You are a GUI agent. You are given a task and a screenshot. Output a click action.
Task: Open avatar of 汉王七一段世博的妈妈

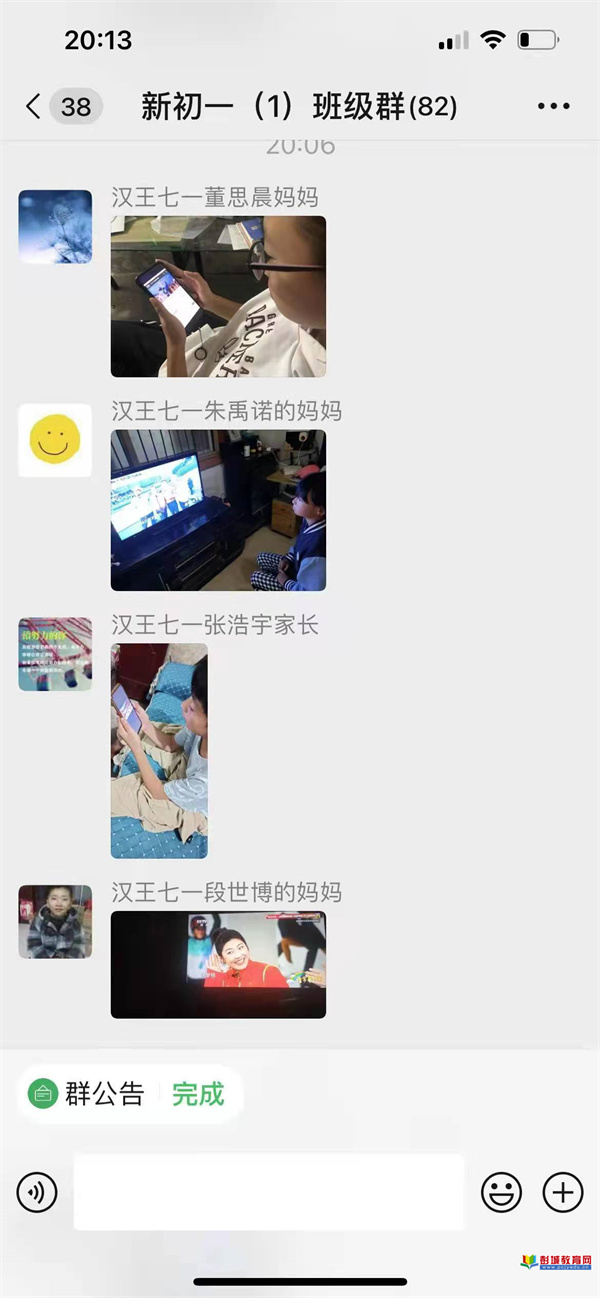55,921
